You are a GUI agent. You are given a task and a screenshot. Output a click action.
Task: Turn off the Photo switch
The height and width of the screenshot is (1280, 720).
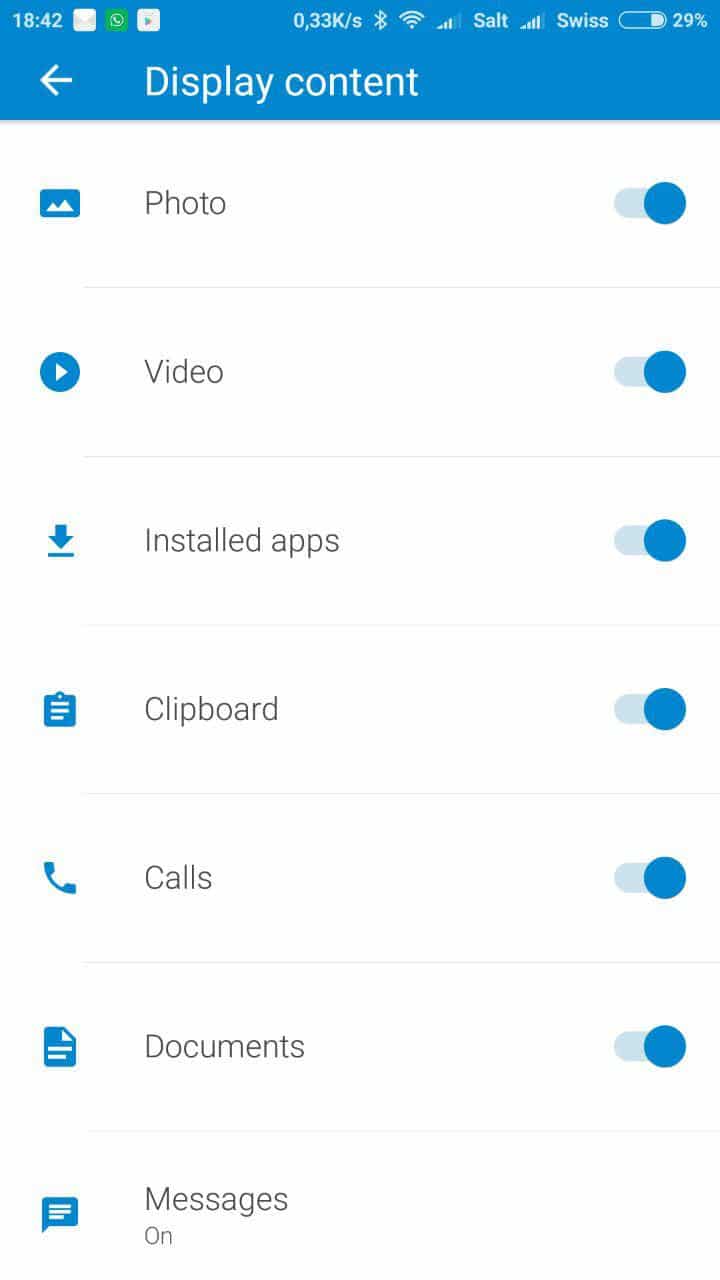(x=650, y=203)
